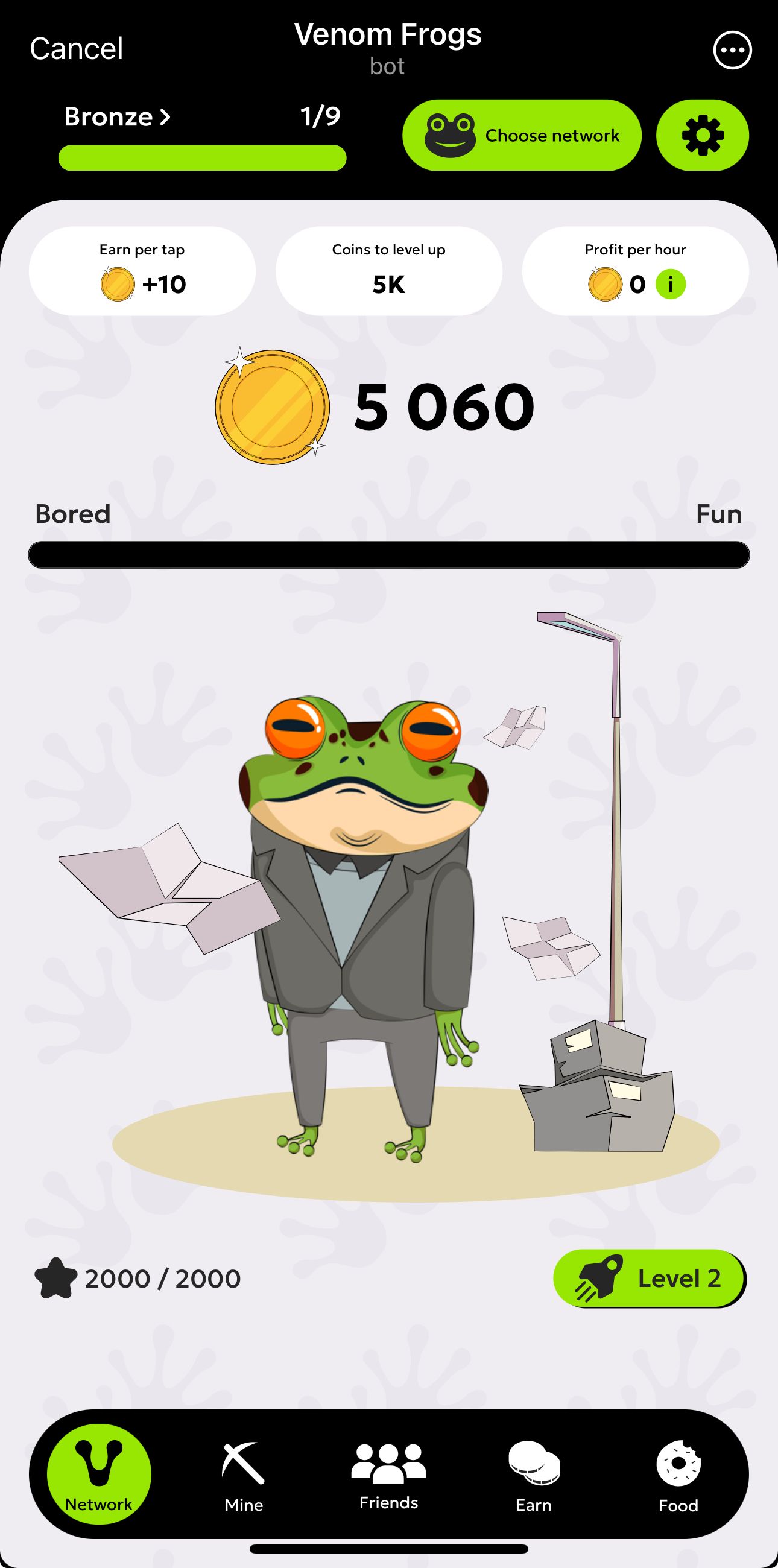Click the Bored-Fun mood bar
This screenshot has height=1568, width=778.
click(x=388, y=552)
